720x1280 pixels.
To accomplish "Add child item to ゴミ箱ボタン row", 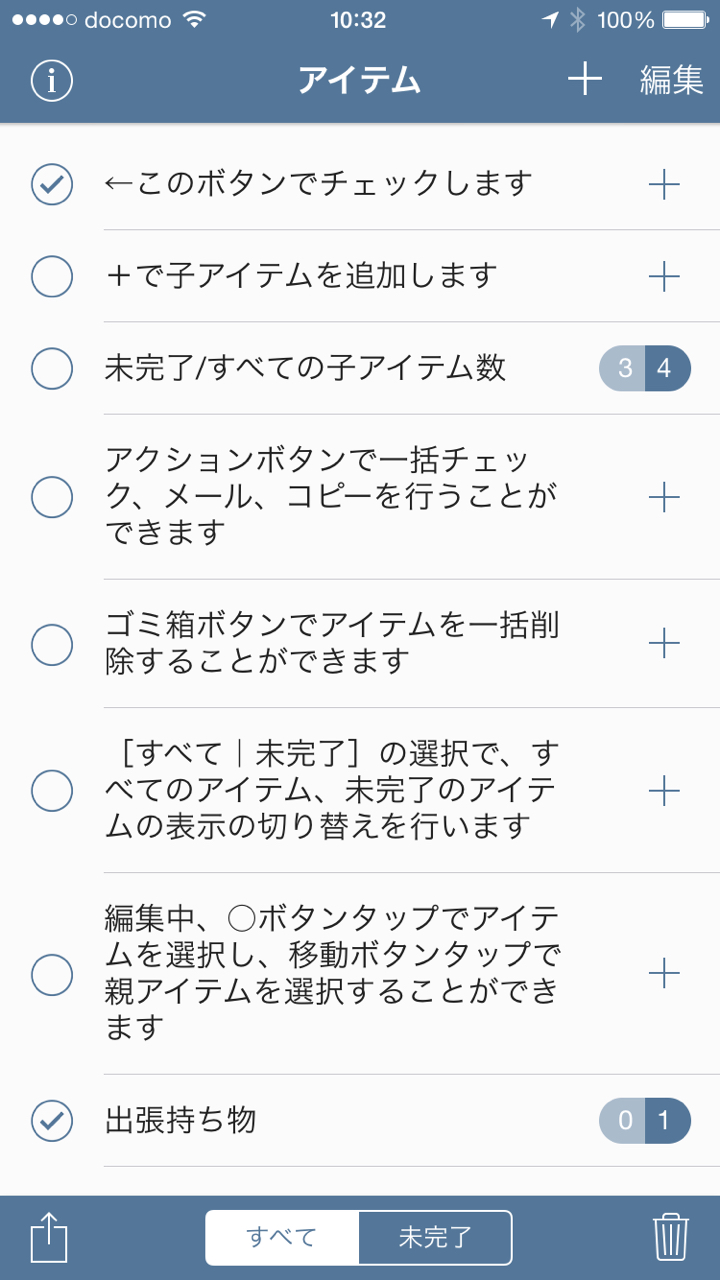I will tap(664, 644).
